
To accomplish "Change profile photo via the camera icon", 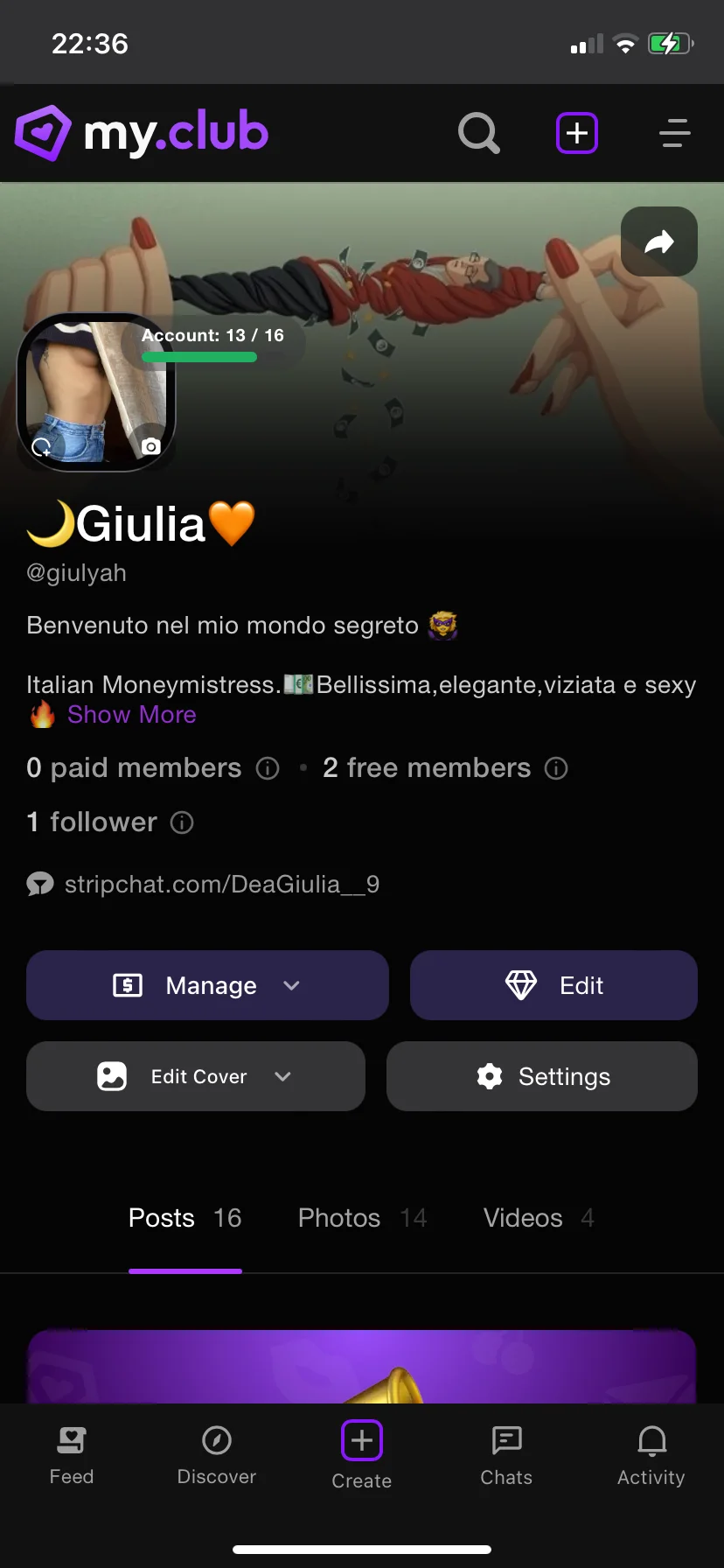I will tap(151, 446).
